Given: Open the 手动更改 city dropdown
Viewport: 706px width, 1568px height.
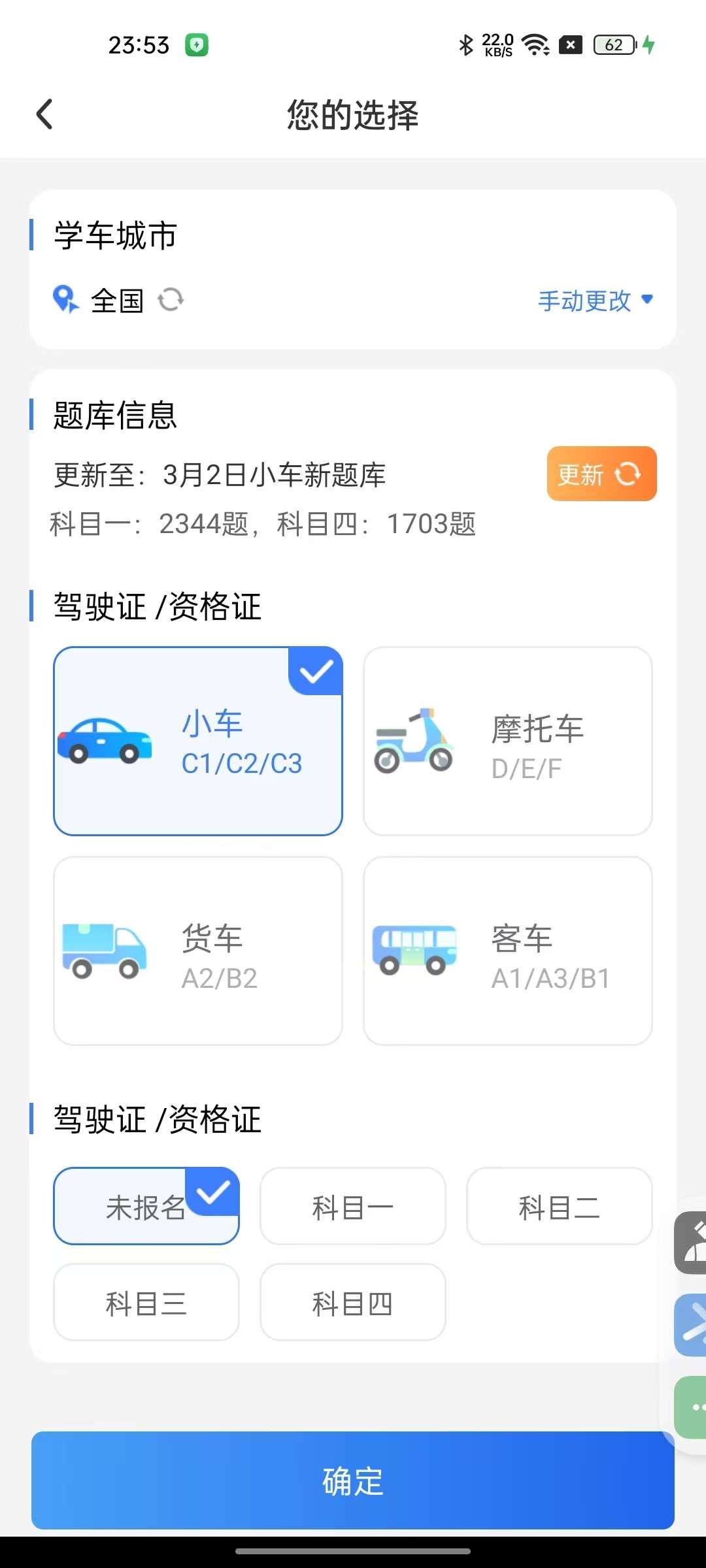Looking at the screenshot, I should 596,301.
